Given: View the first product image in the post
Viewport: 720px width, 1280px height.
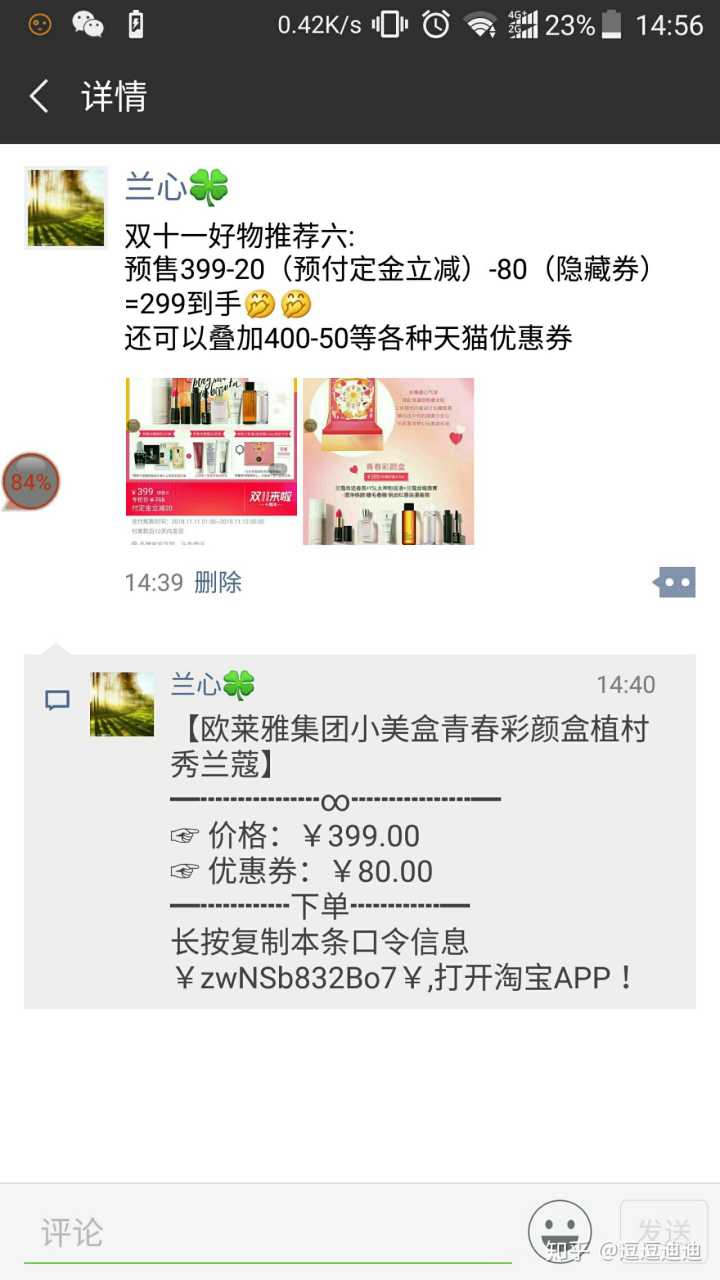Looking at the screenshot, I should coord(211,461).
